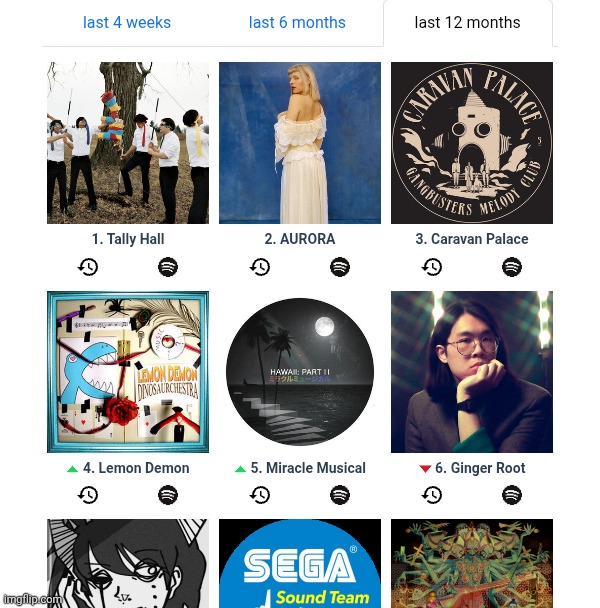View ranking history for Lemon Demon

click(x=88, y=495)
